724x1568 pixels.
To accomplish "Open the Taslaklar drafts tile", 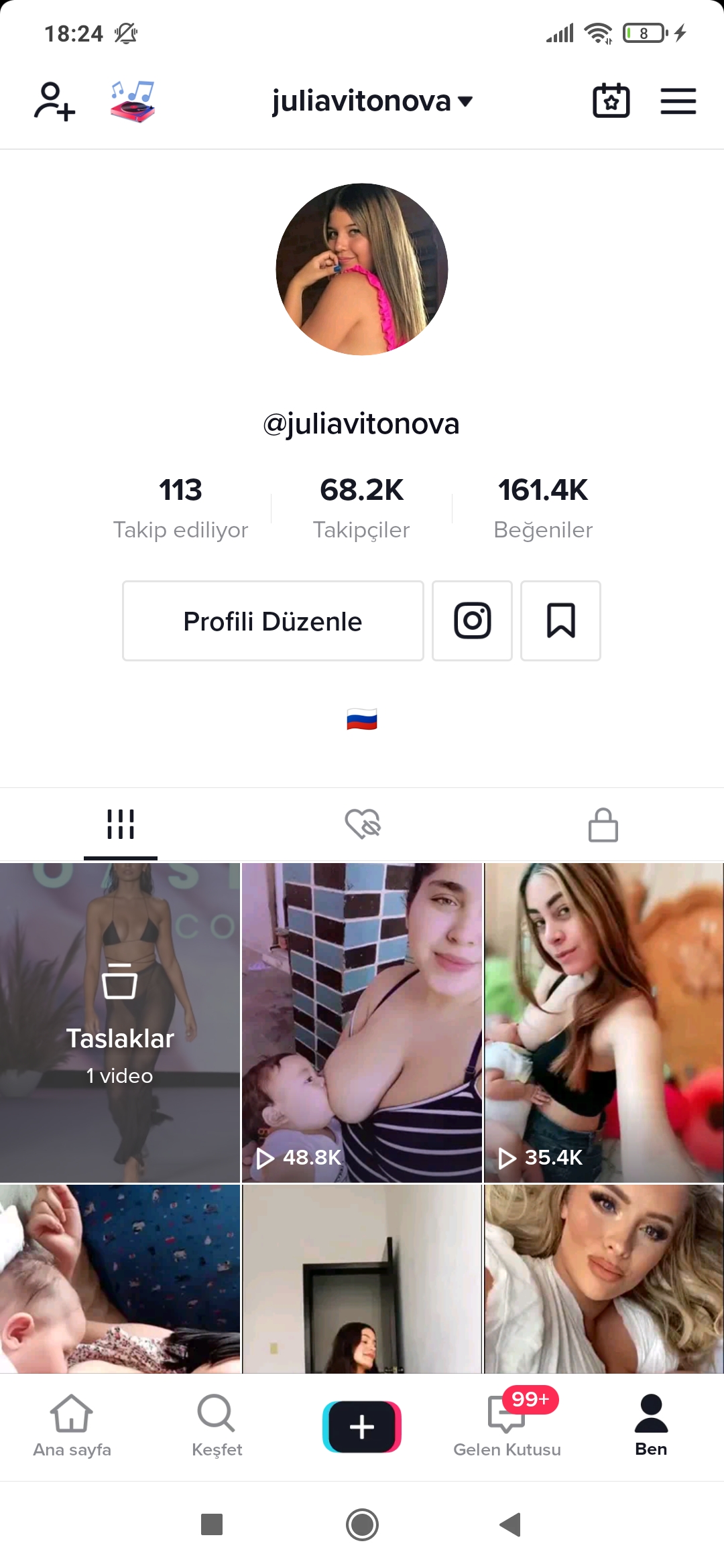I will tap(120, 1022).
